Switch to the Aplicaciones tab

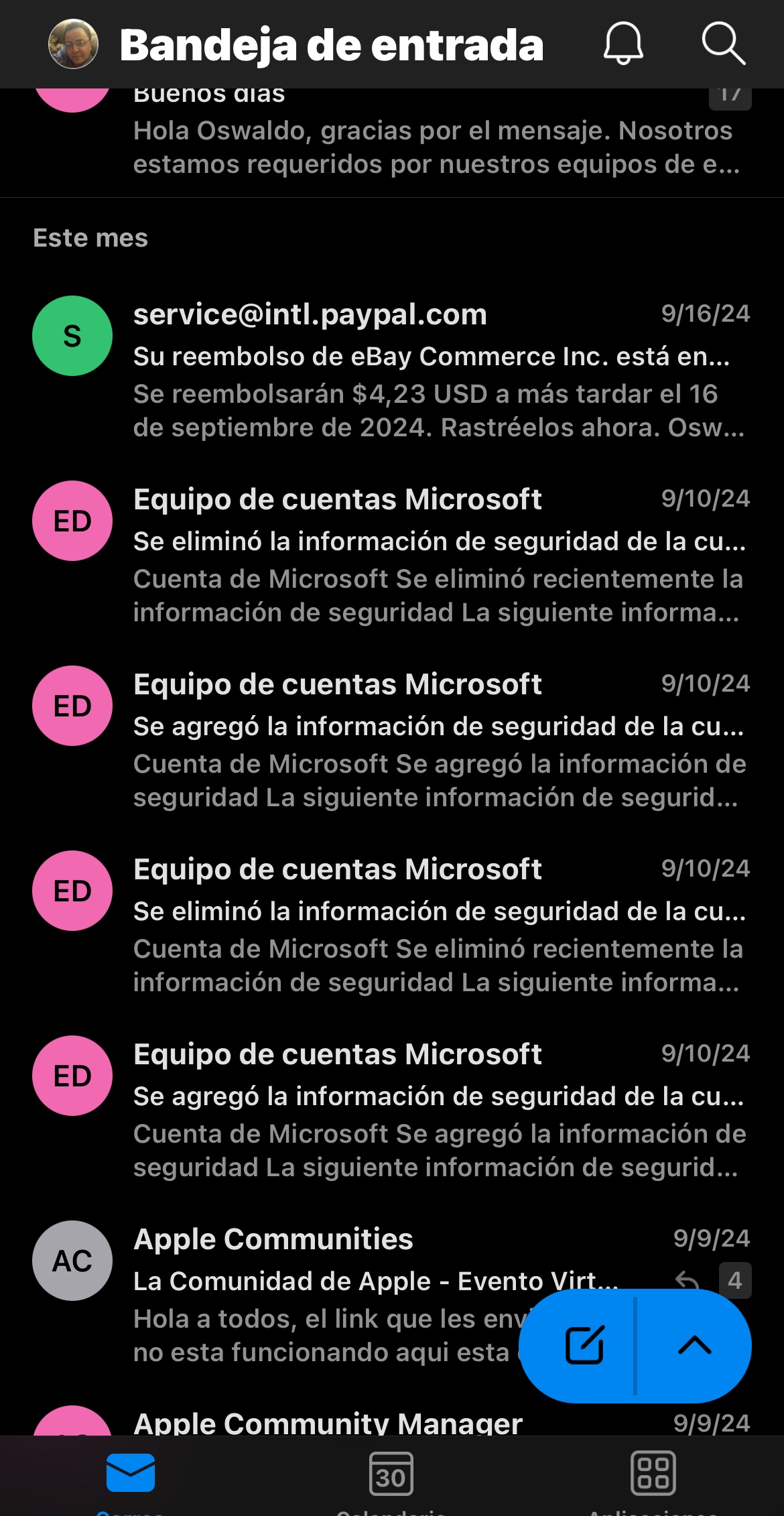click(x=653, y=1477)
